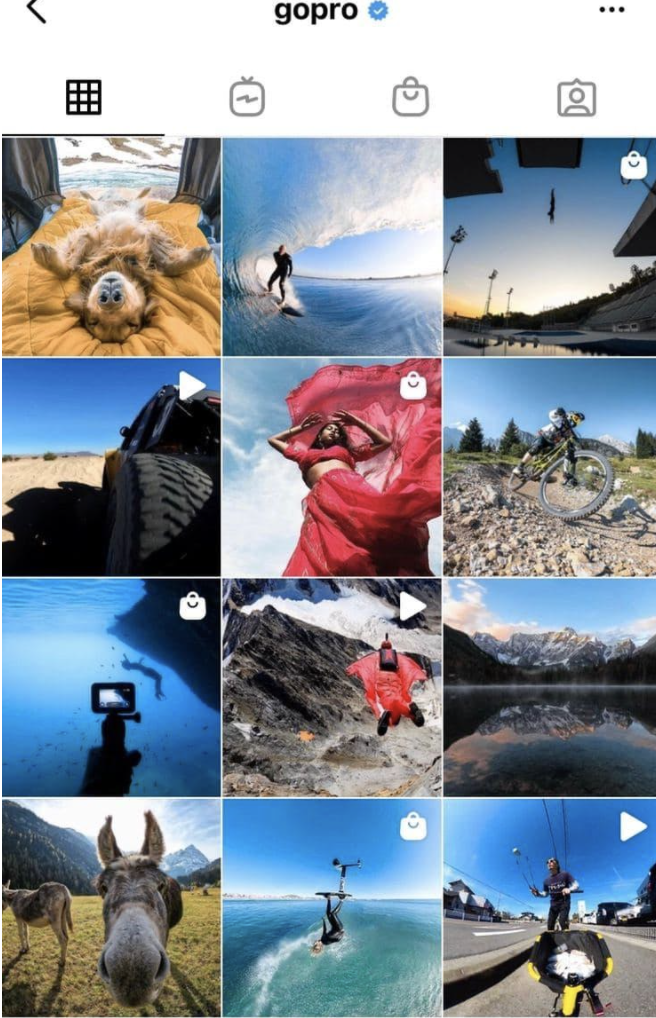The width and height of the screenshot is (656, 1018).
Task: Open the mountain lake reflection post
Action: click(x=550, y=687)
